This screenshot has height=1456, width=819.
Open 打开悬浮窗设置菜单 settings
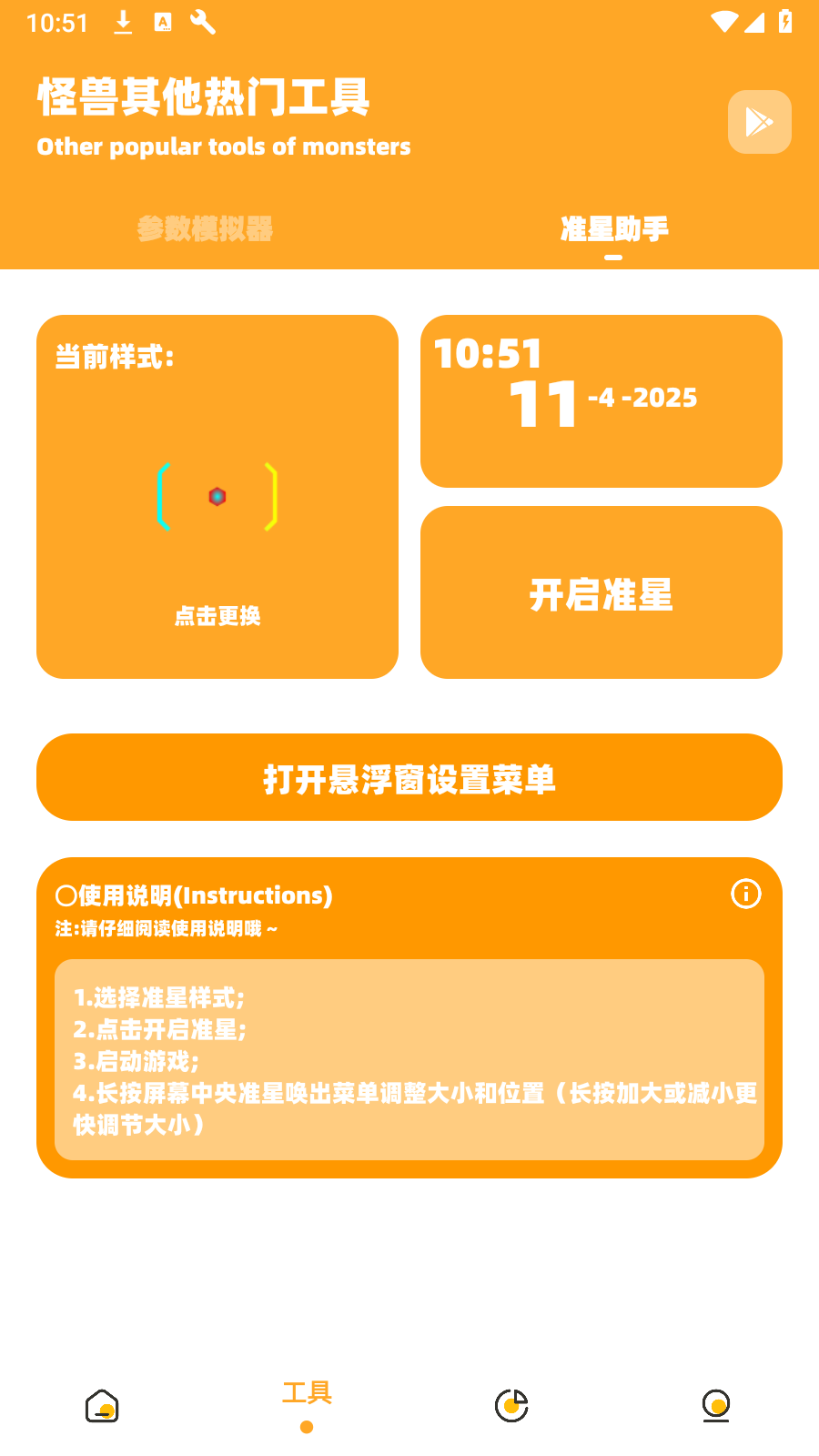click(x=409, y=778)
